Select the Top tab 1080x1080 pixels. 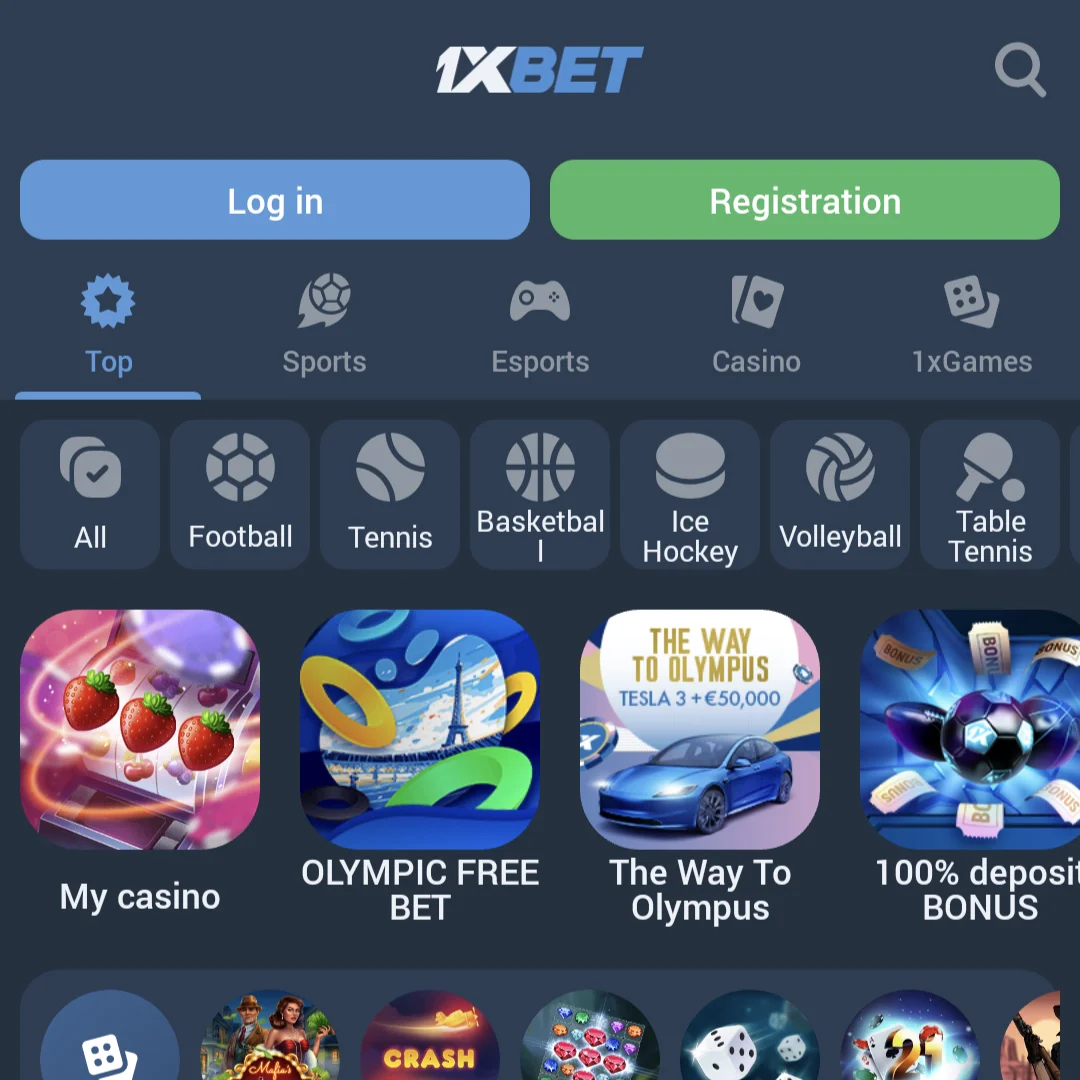click(108, 328)
